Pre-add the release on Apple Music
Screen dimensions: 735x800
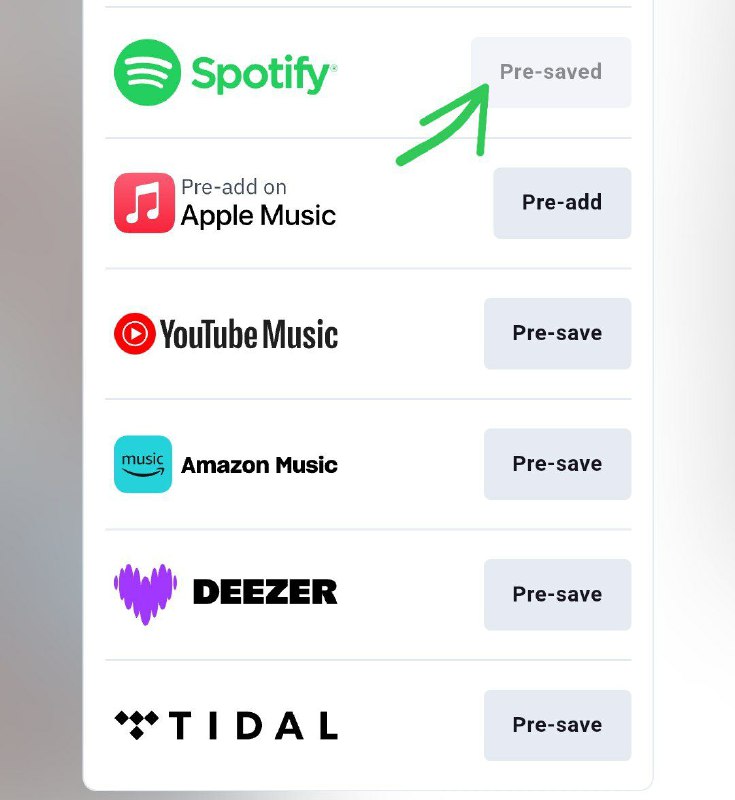pyautogui.click(x=562, y=203)
